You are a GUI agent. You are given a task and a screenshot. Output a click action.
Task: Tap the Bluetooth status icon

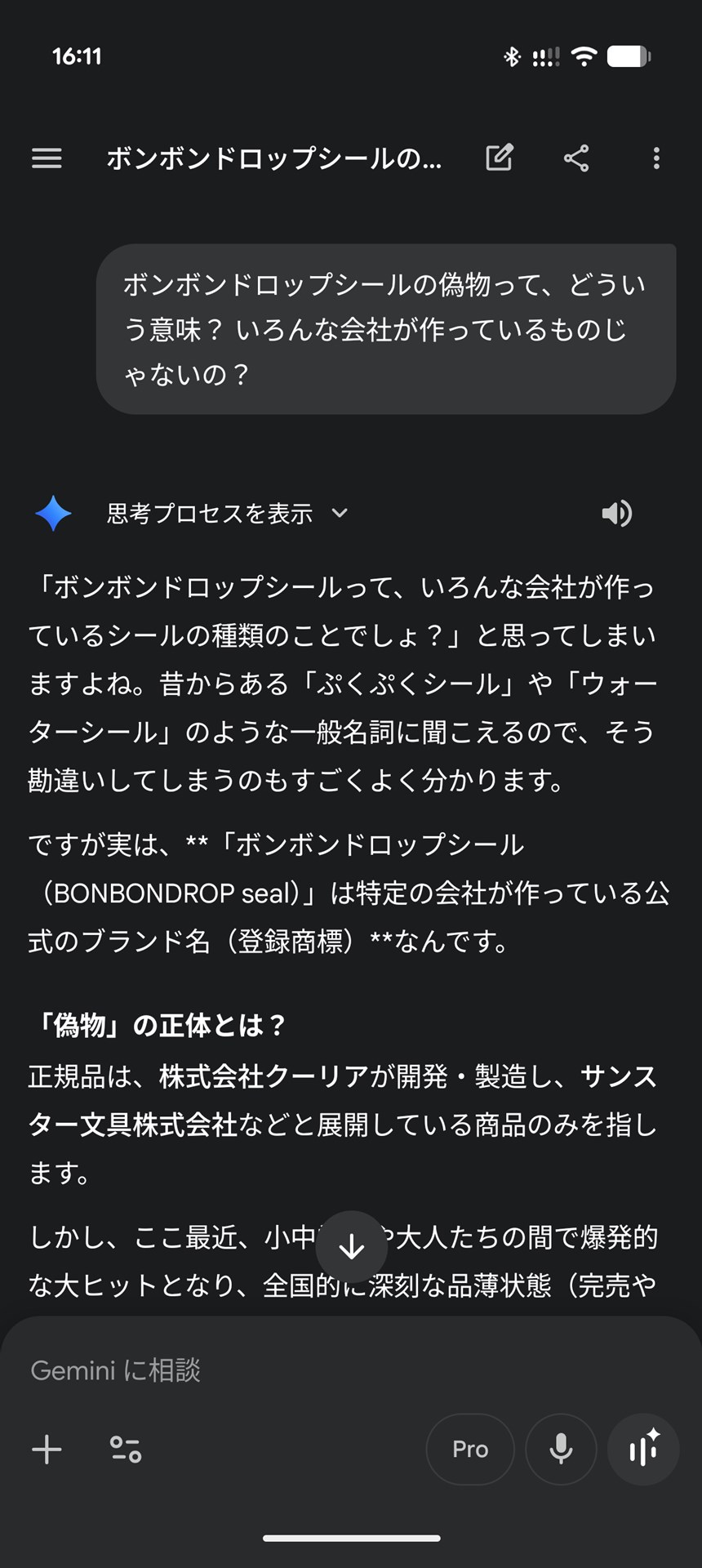[513, 56]
